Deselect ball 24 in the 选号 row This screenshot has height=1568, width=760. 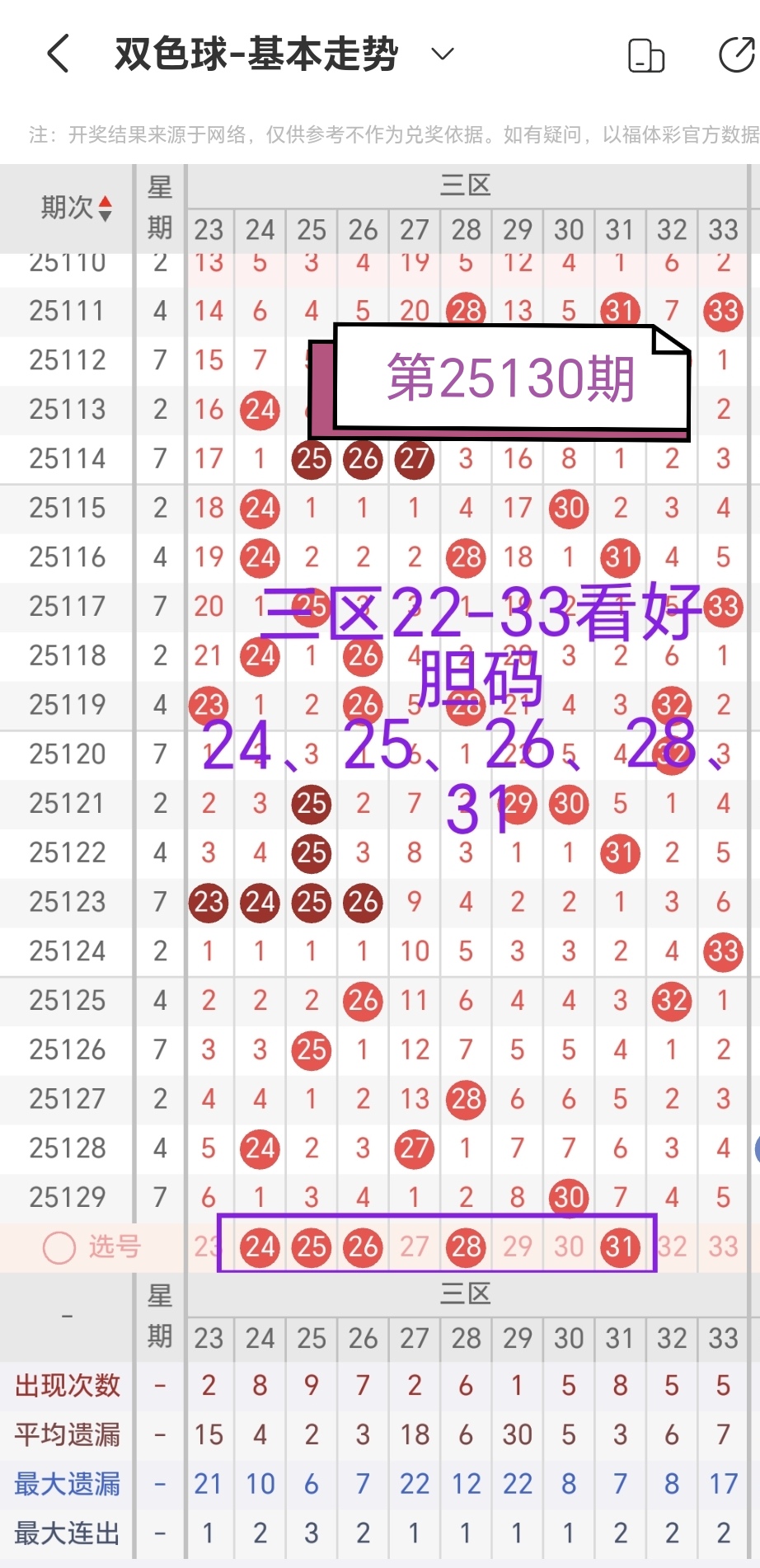click(x=260, y=1247)
